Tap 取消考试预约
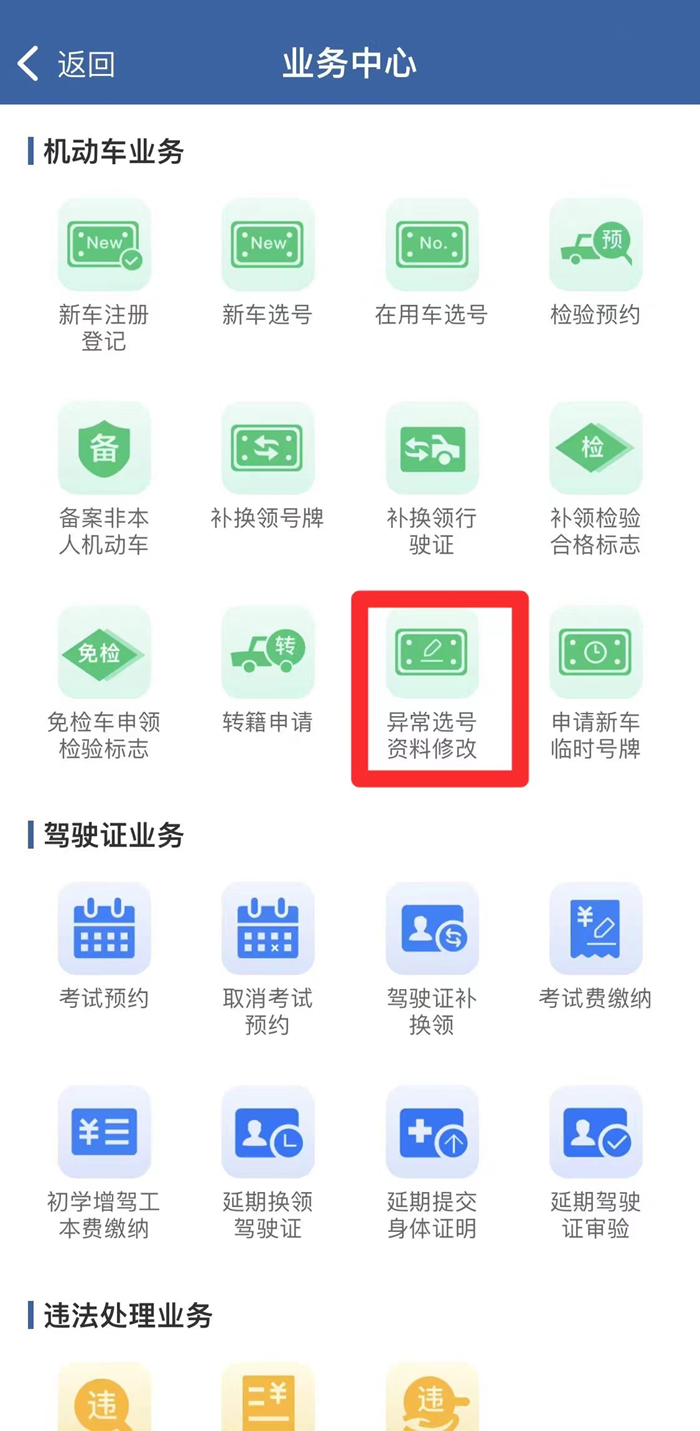This screenshot has height=1431, width=700. coord(267,929)
